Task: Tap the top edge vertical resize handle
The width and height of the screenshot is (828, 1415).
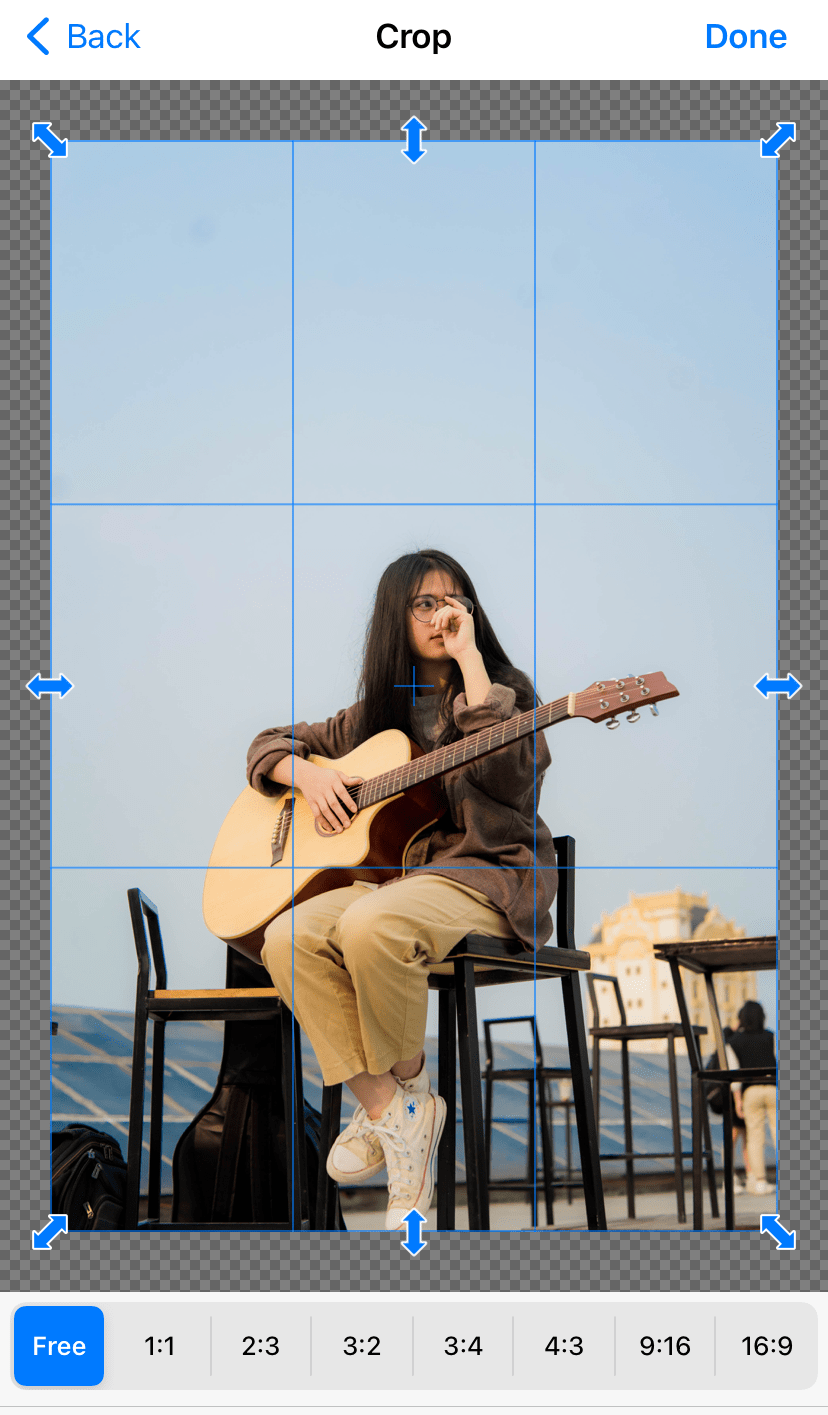Action: pos(414,140)
